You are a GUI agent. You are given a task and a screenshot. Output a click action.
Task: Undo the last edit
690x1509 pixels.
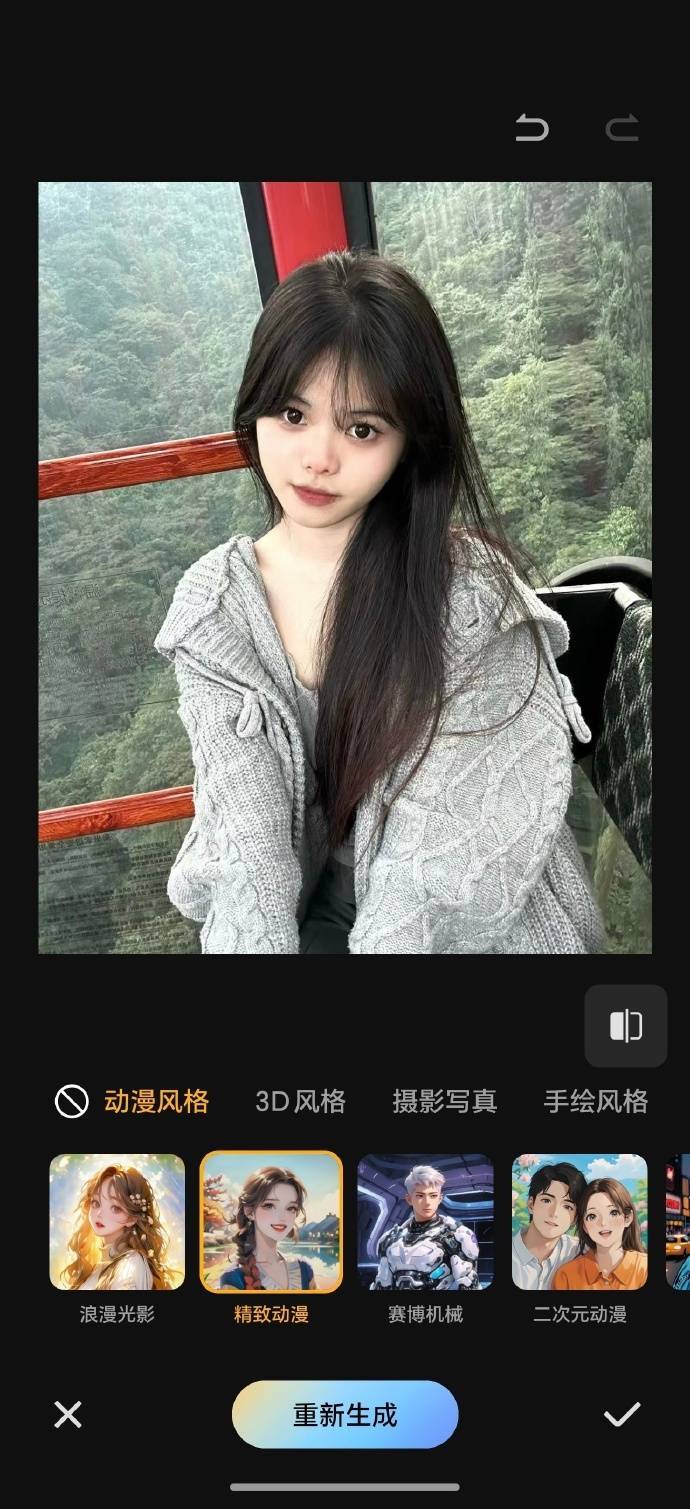pos(532,128)
